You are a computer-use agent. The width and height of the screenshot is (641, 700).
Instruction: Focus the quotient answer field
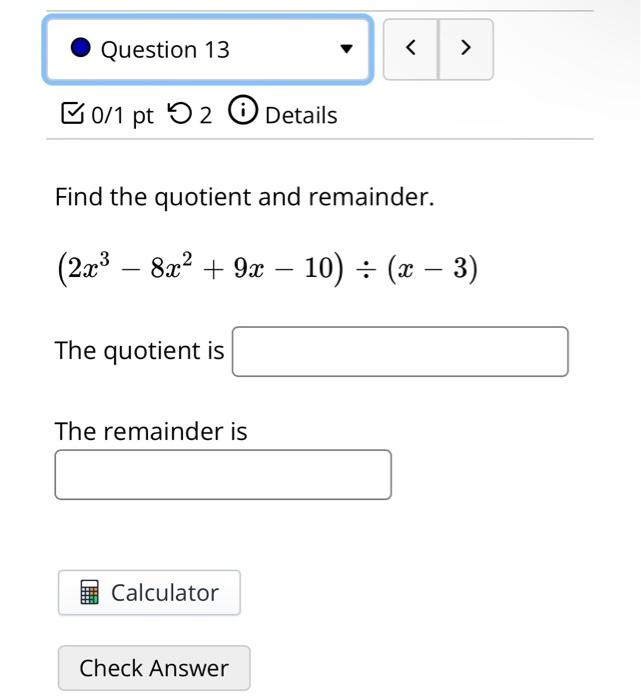point(400,352)
